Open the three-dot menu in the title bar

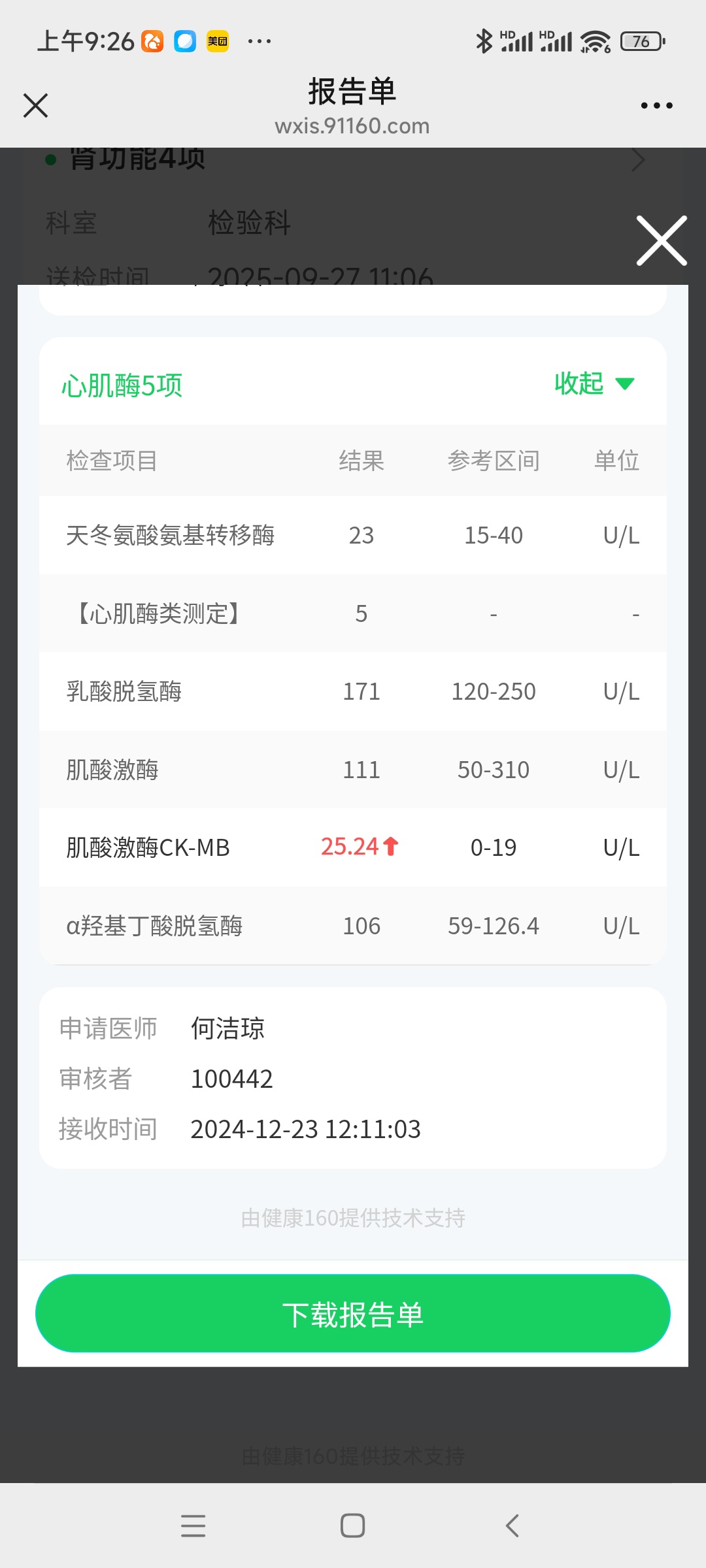pos(656,105)
